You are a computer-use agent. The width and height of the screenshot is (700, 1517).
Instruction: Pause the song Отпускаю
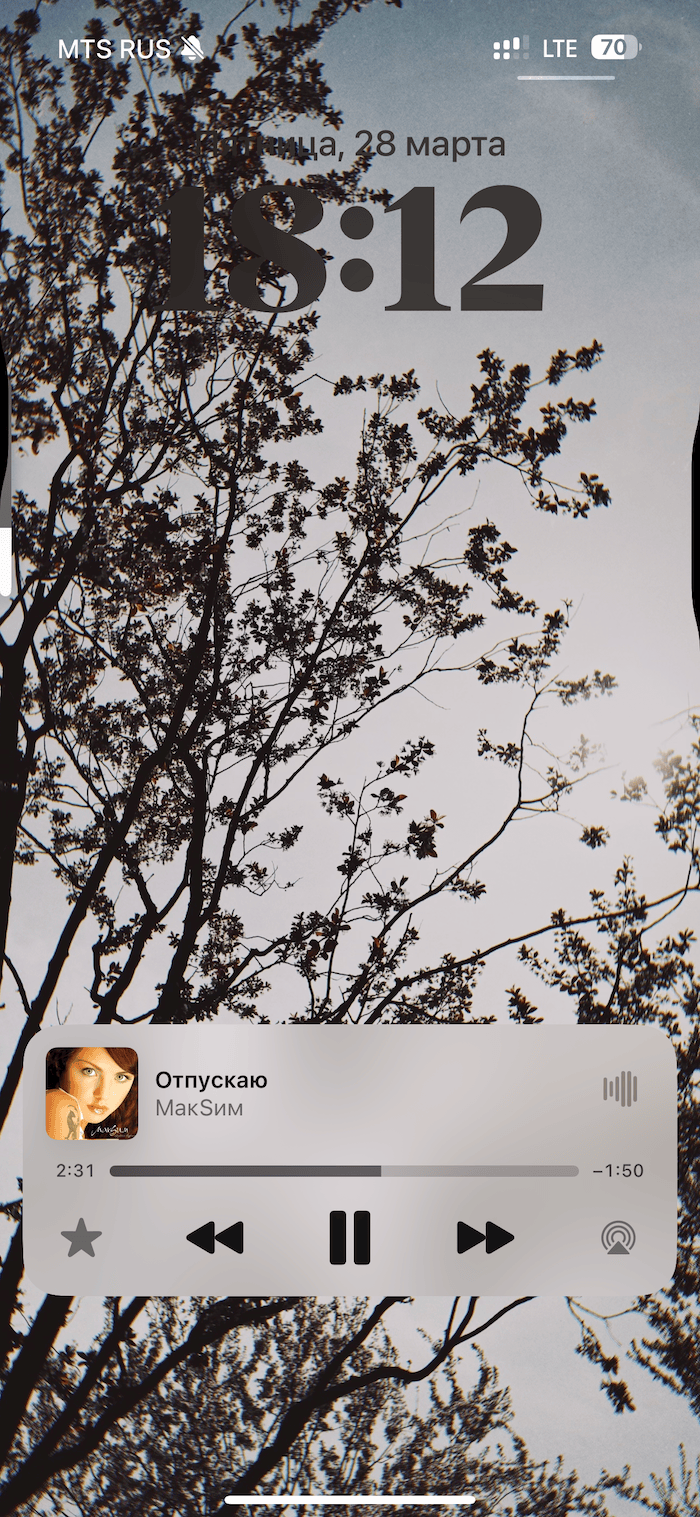[x=350, y=1237]
